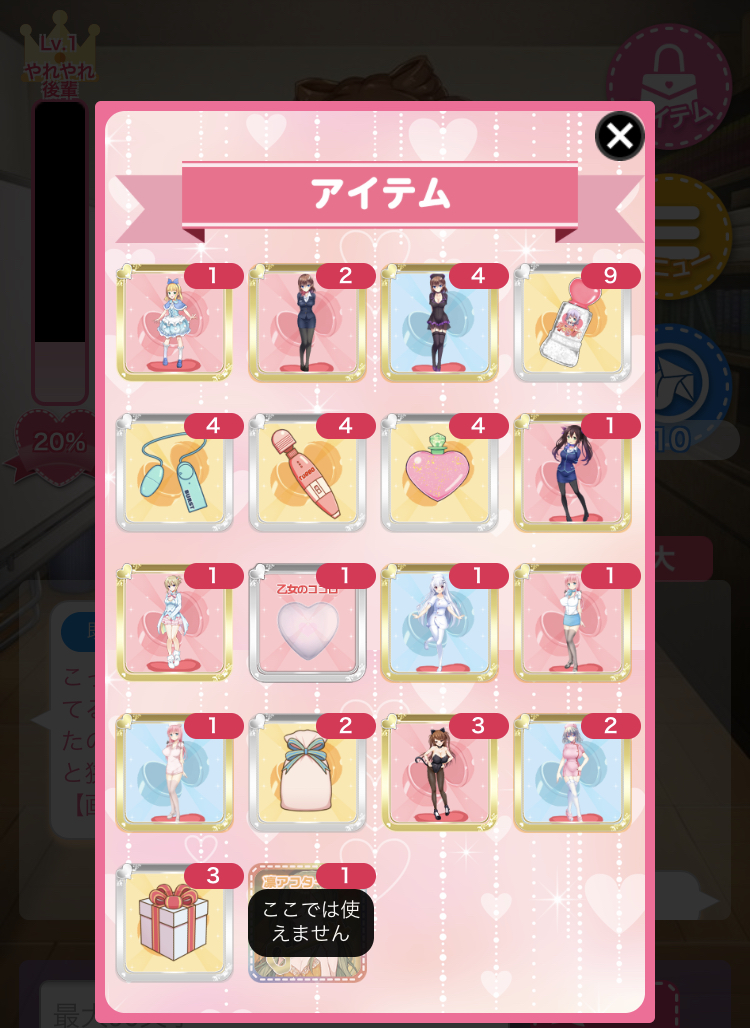Close the アイテム dialog

(620, 136)
